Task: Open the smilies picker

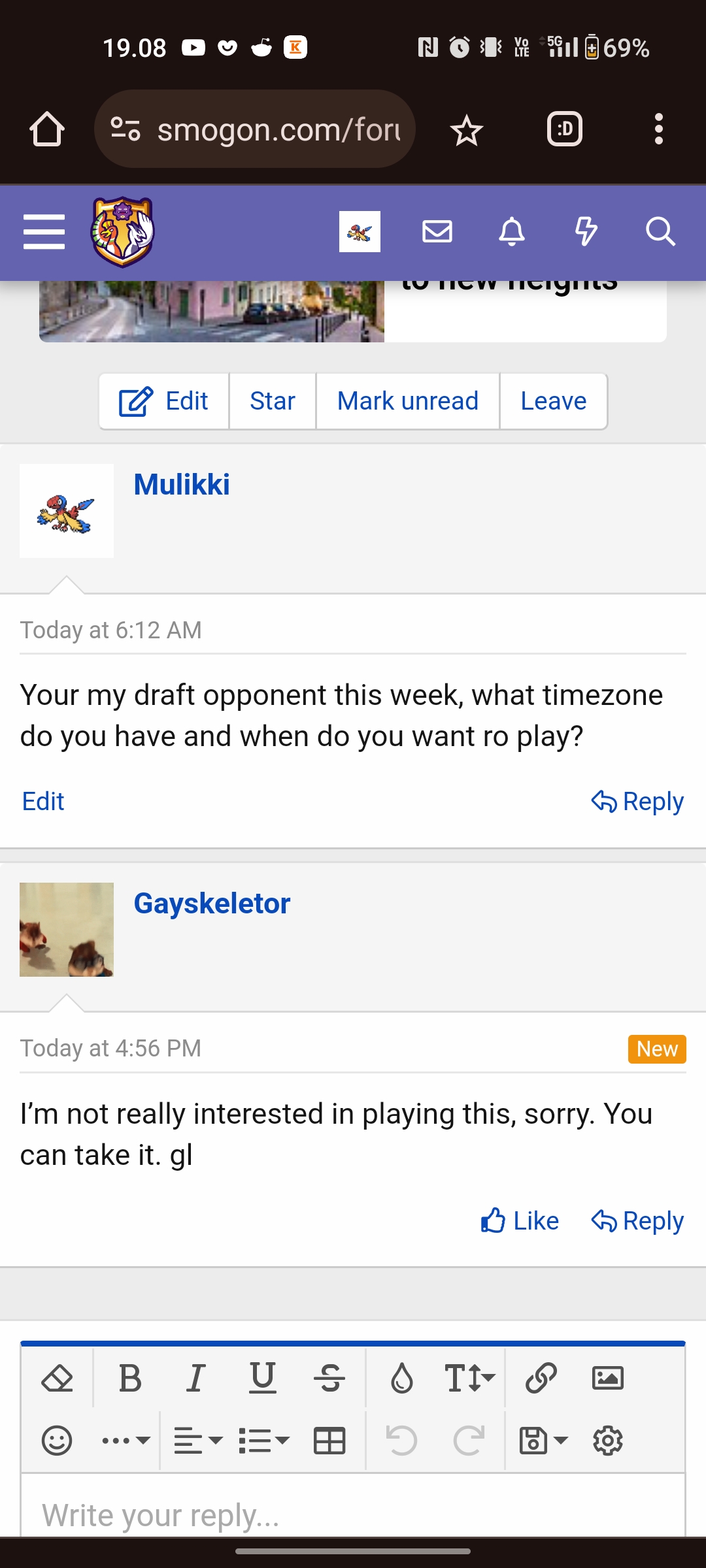Action: coord(57,1440)
